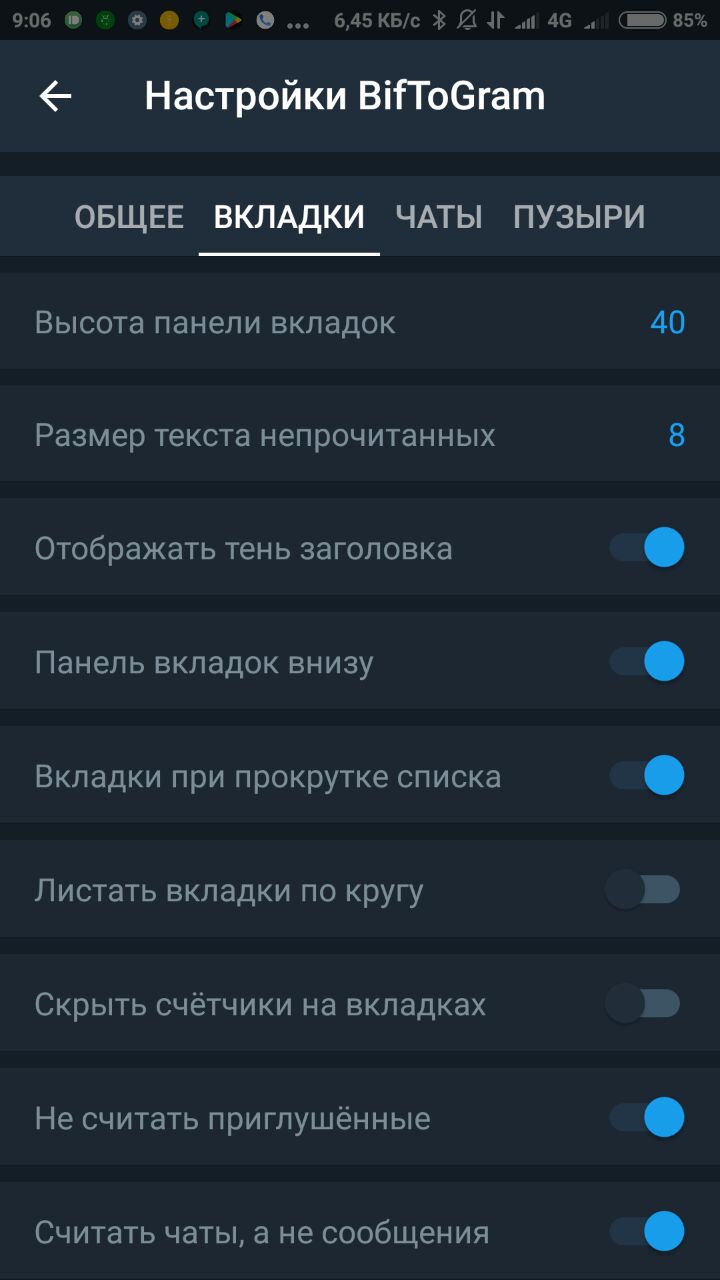Open the ЧАТЫ tab

point(439,217)
